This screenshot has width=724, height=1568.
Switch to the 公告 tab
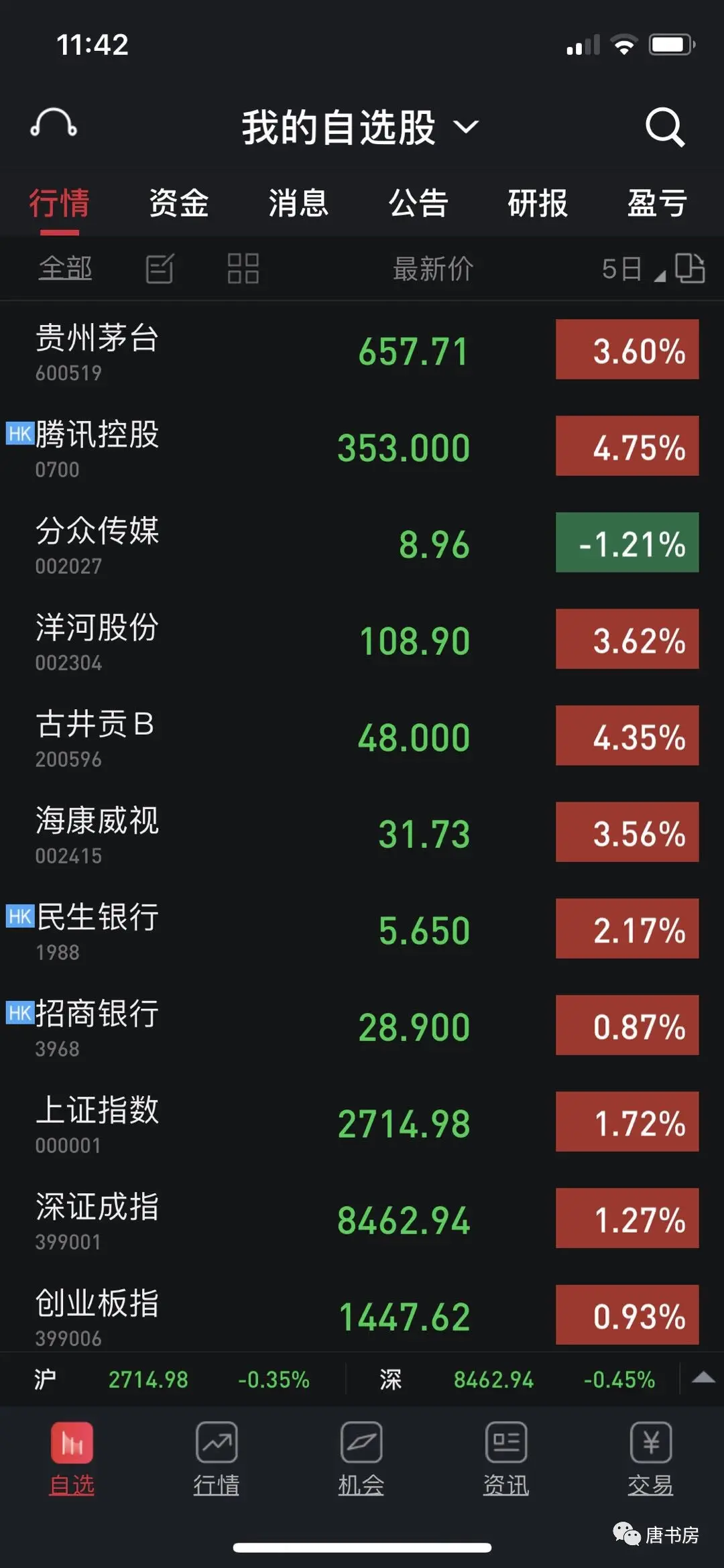coord(418,202)
